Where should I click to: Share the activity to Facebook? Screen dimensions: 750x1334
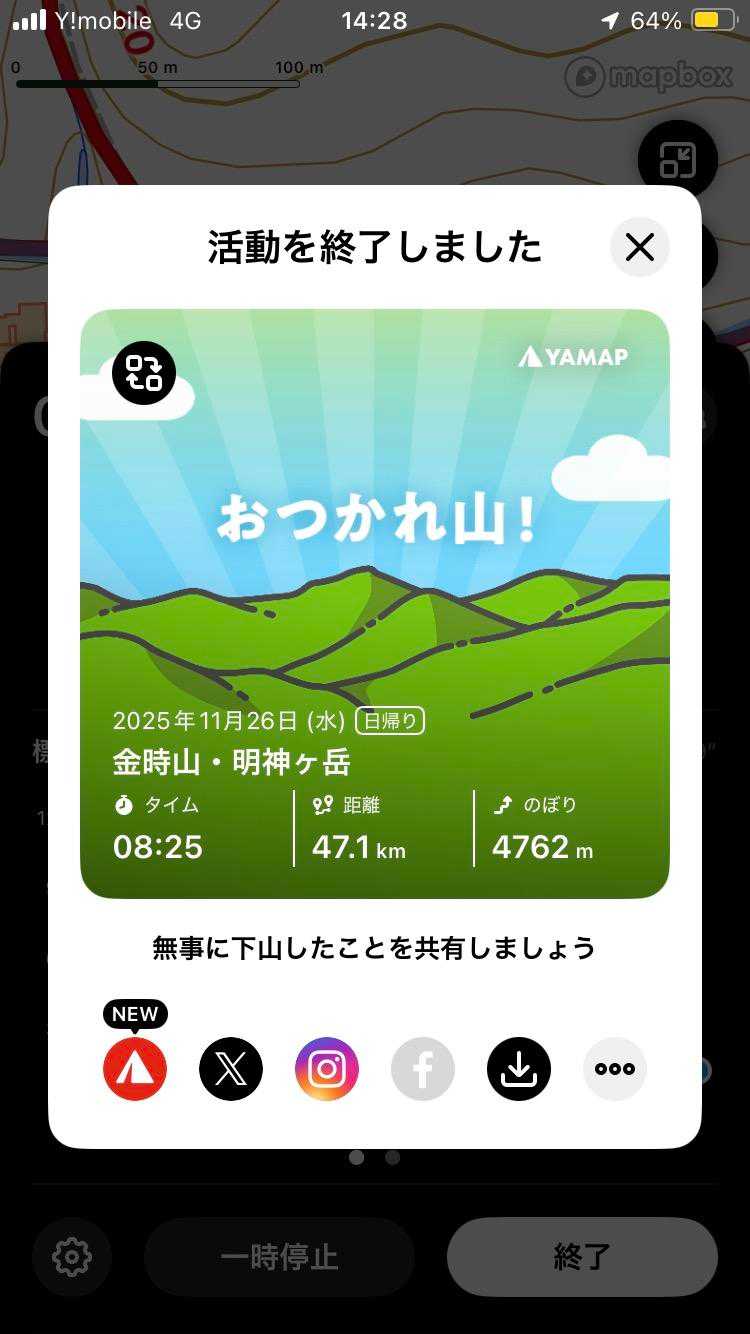pos(423,1069)
